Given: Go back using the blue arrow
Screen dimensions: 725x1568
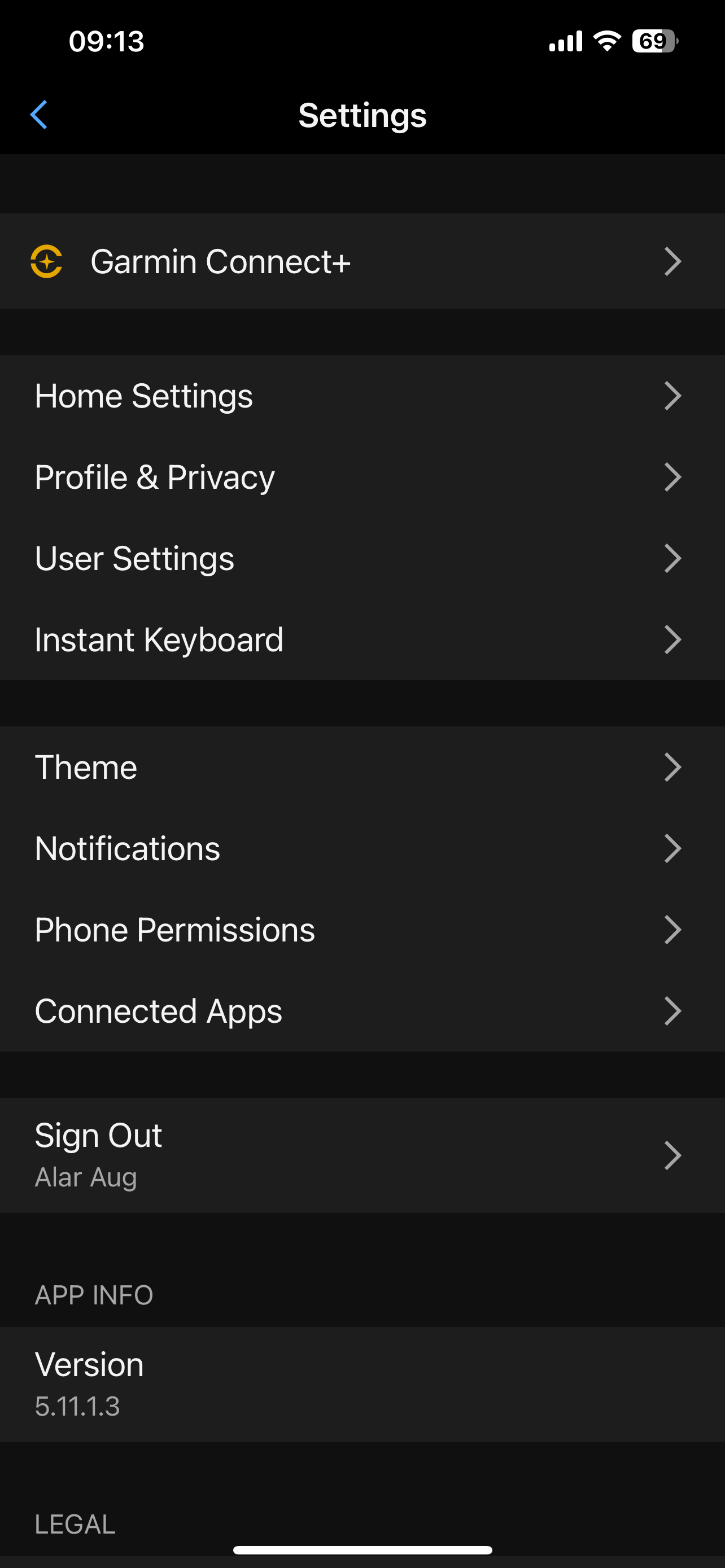Looking at the screenshot, I should pyautogui.click(x=39, y=115).
